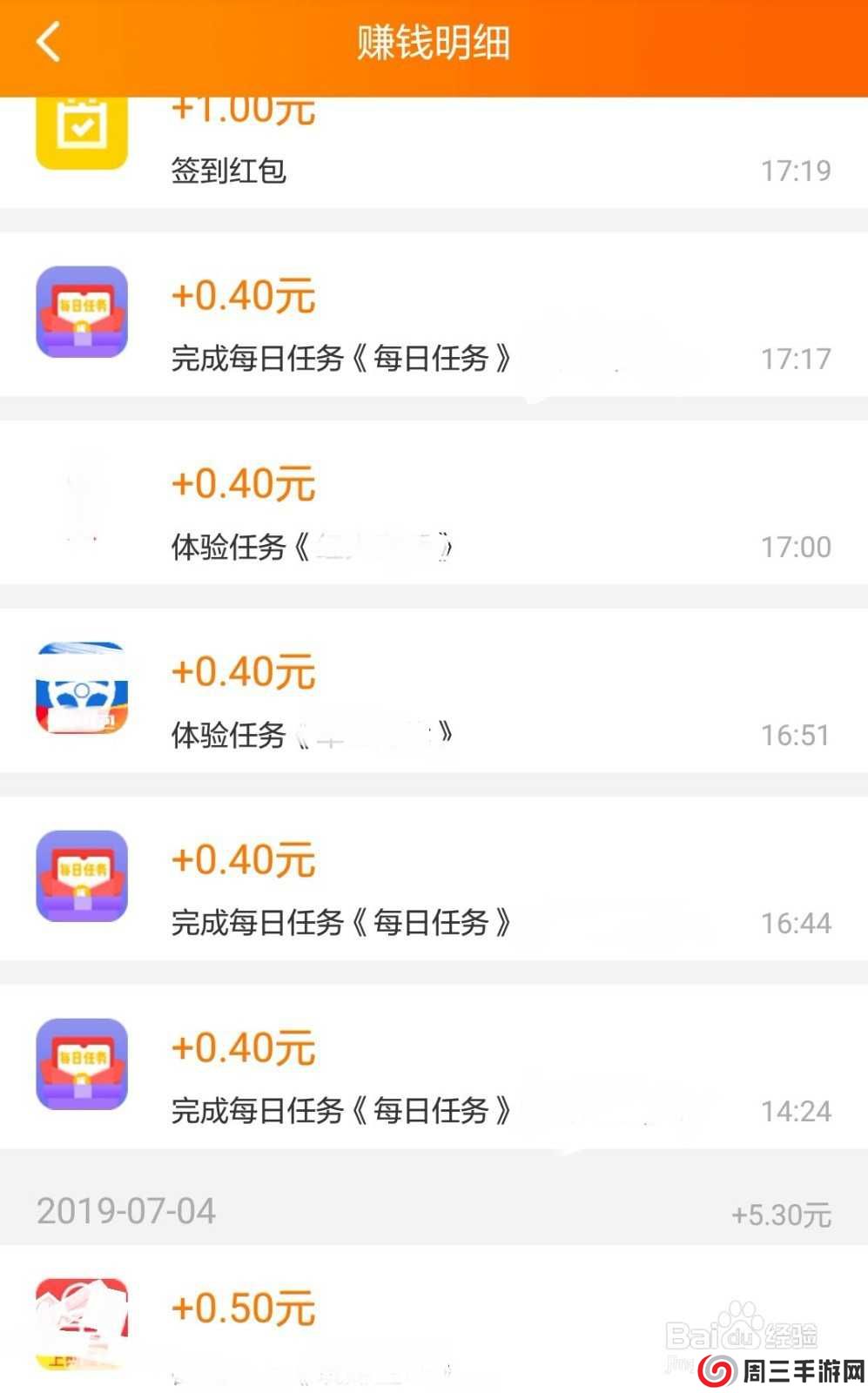Tap the 赚钱明细 title bar

(433, 42)
